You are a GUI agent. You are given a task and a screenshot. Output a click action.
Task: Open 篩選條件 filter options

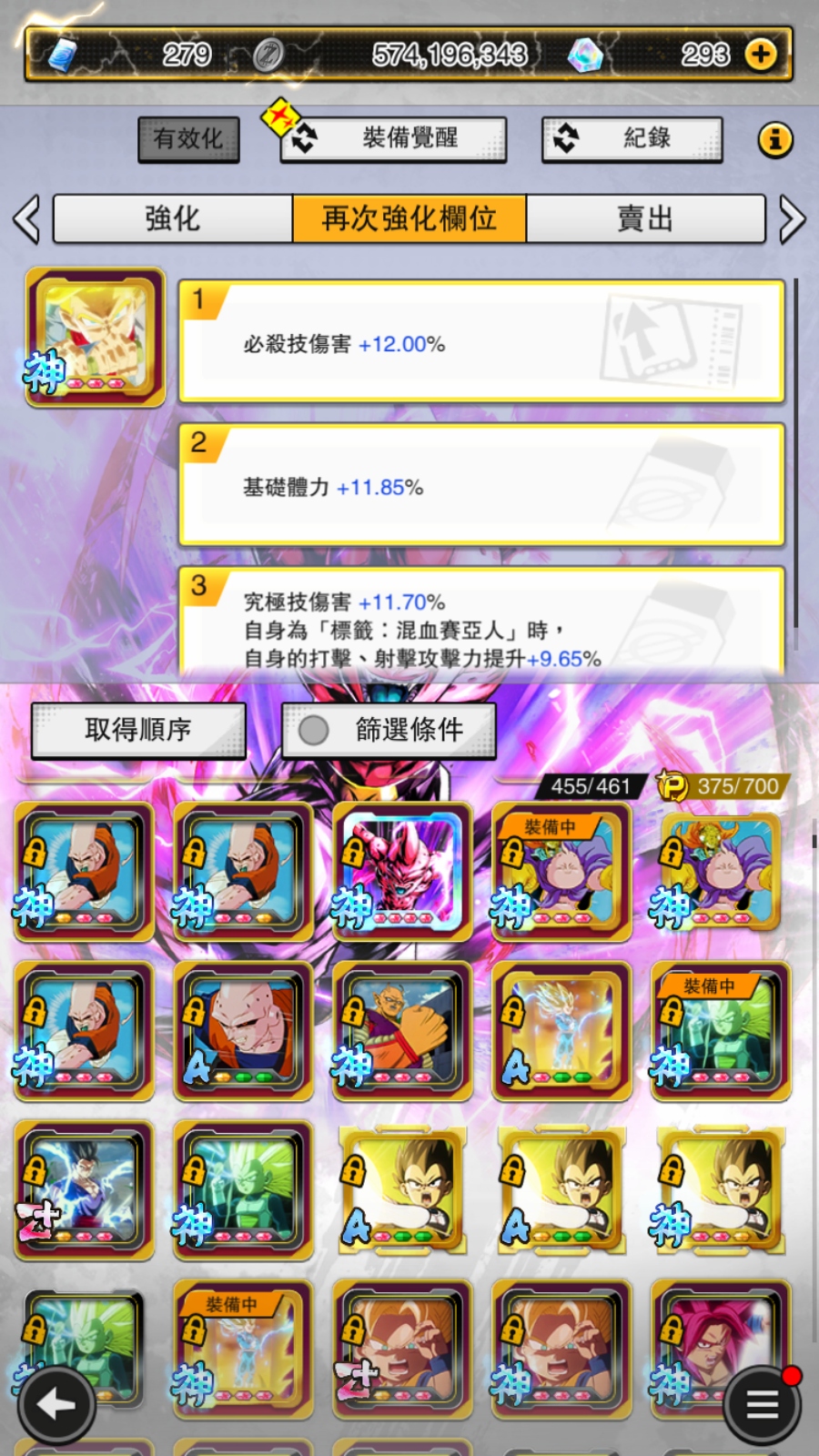(389, 730)
